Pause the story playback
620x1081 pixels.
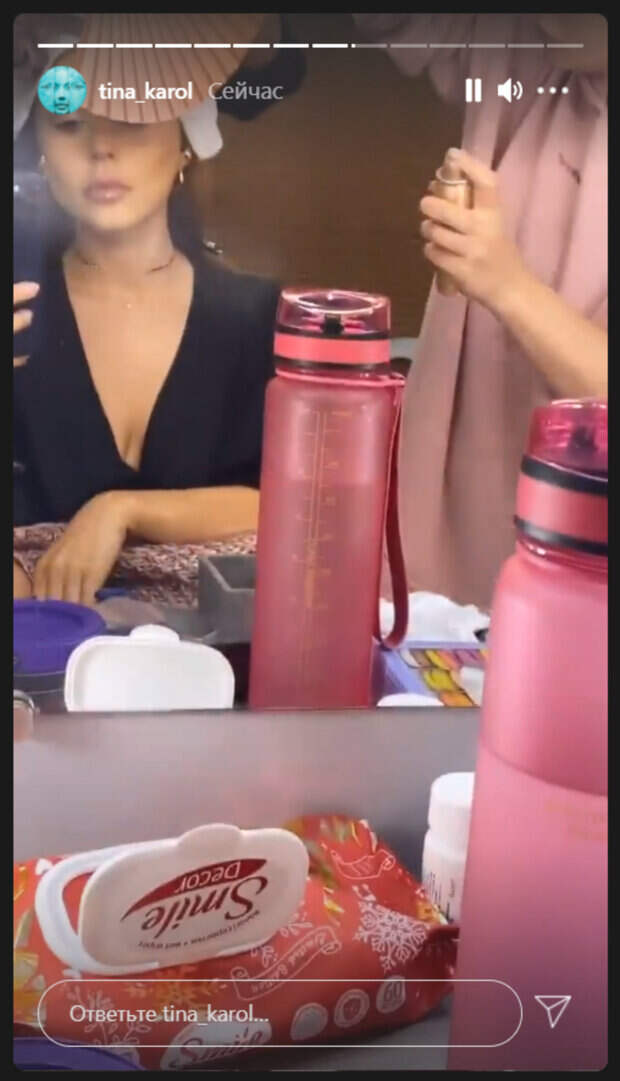(x=473, y=91)
